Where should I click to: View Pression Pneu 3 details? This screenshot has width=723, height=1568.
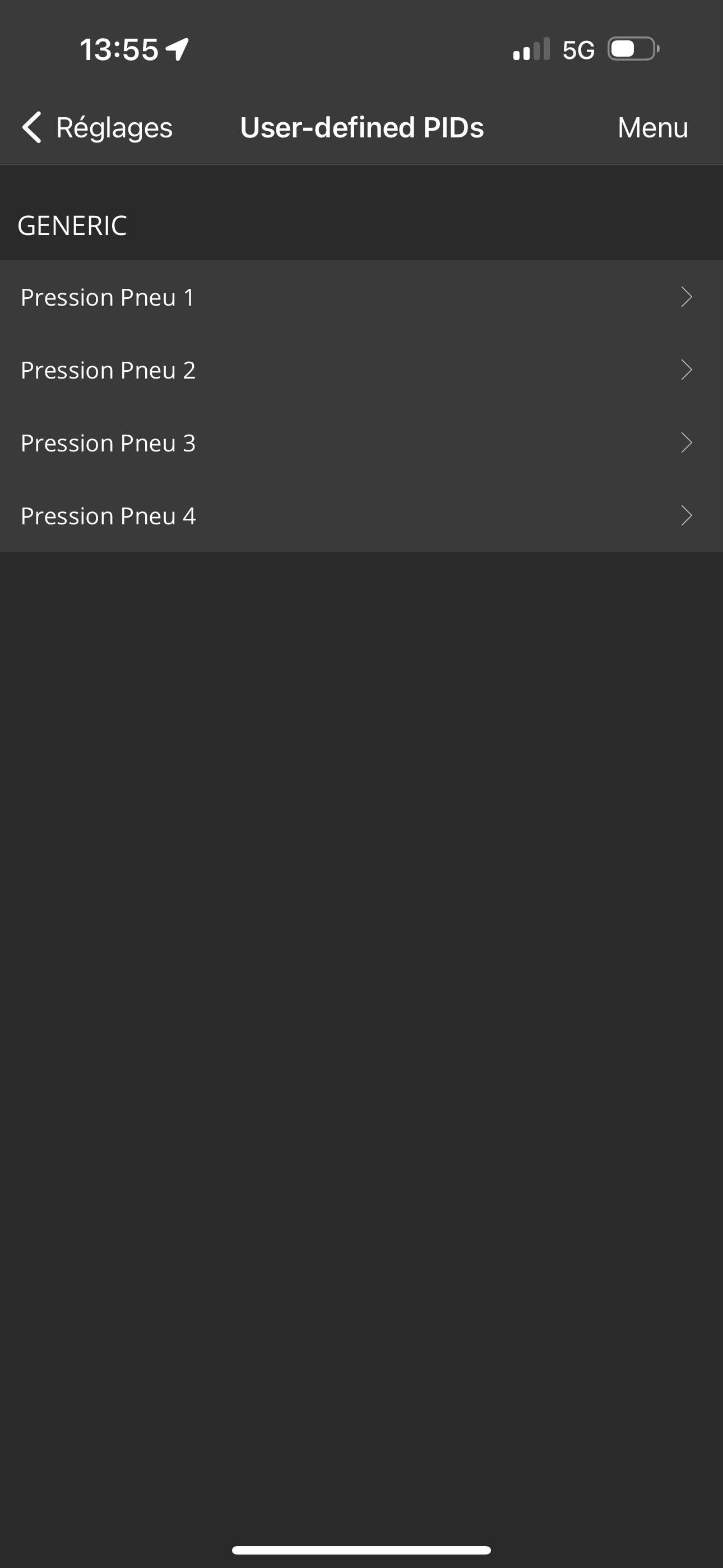[361, 443]
